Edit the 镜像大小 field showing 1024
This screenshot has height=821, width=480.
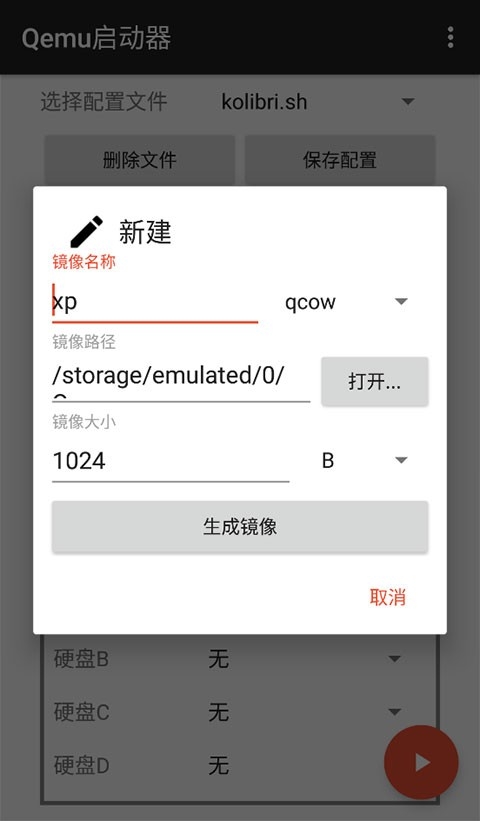coord(171,461)
